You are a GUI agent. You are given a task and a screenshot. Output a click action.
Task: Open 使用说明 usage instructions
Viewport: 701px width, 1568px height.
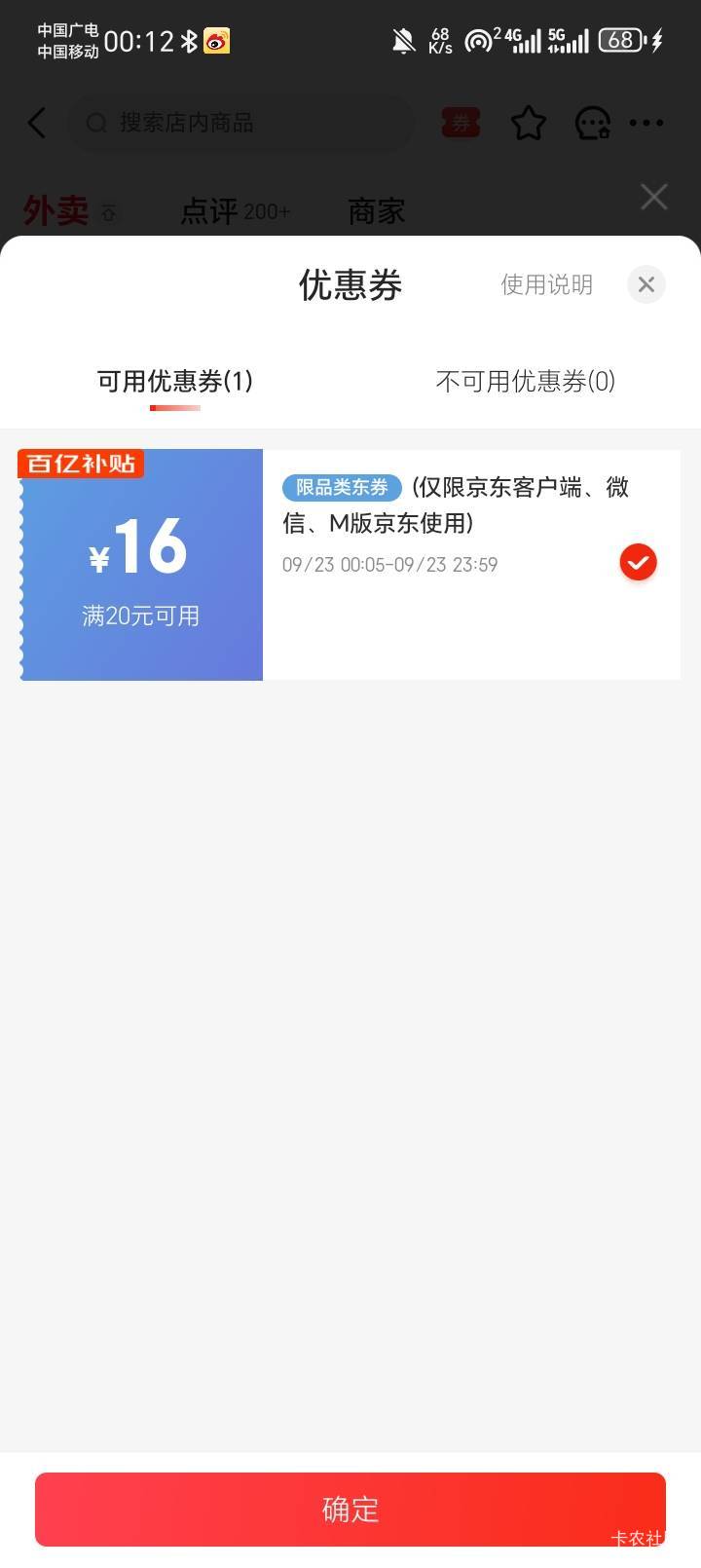coord(546,284)
